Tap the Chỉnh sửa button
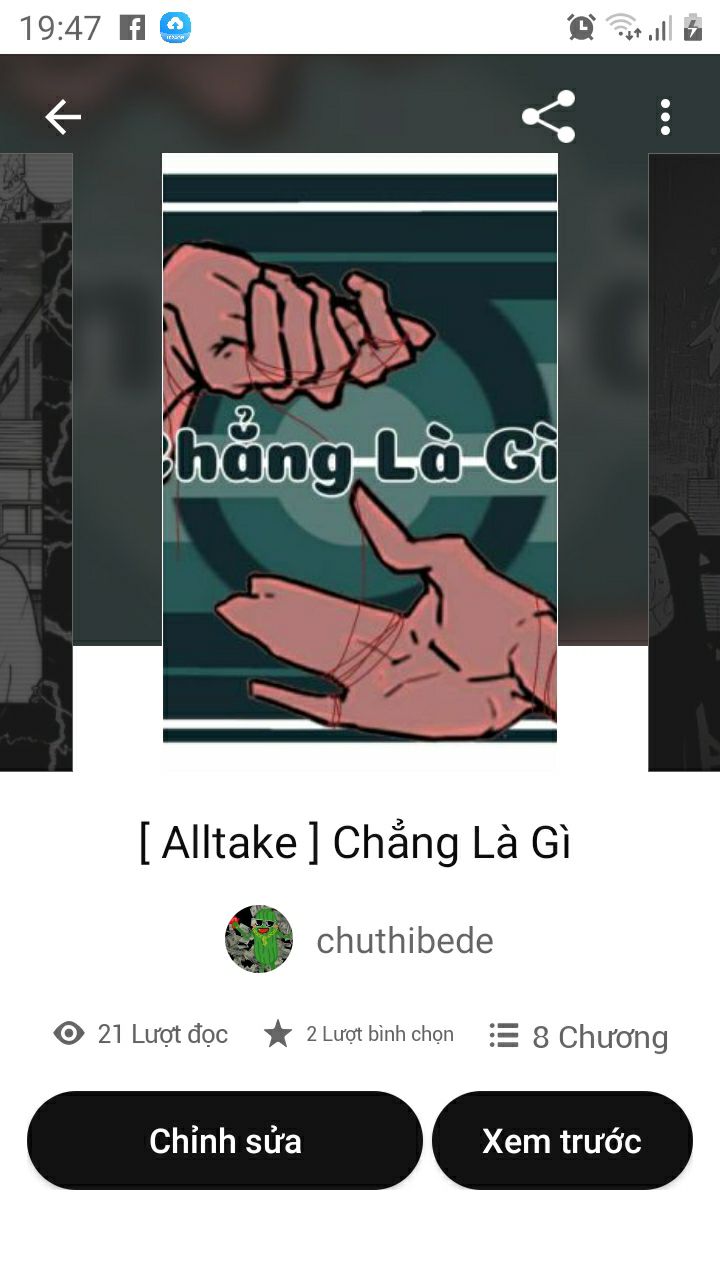Screen dimensions: 720x1280 tap(225, 1141)
